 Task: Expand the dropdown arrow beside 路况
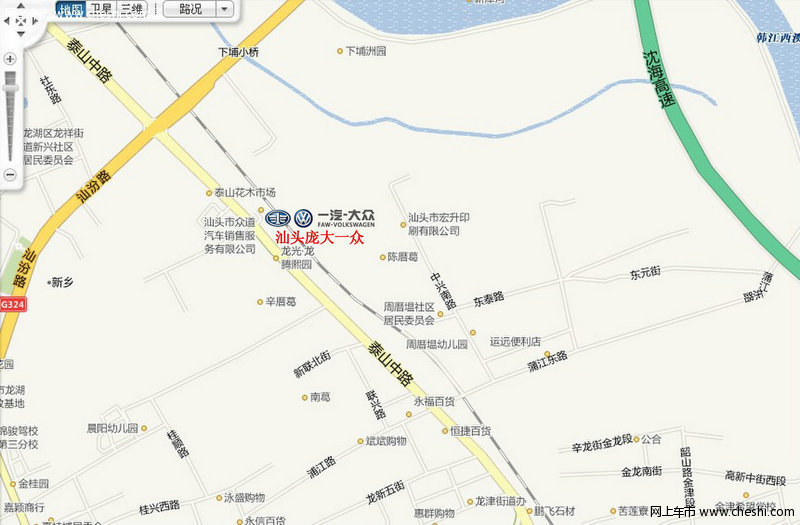point(224,9)
